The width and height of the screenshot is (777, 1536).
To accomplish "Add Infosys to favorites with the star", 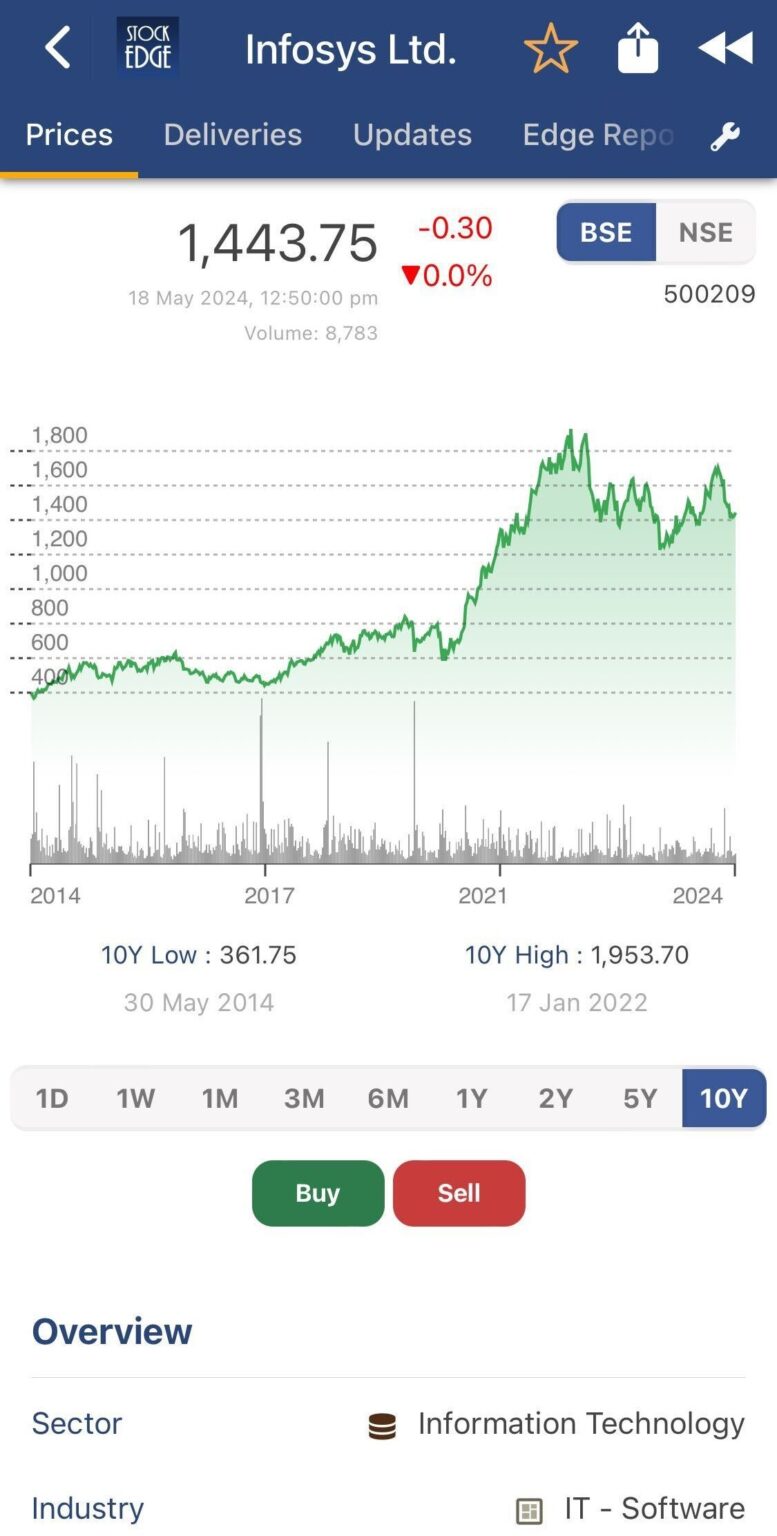I will point(551,49).
